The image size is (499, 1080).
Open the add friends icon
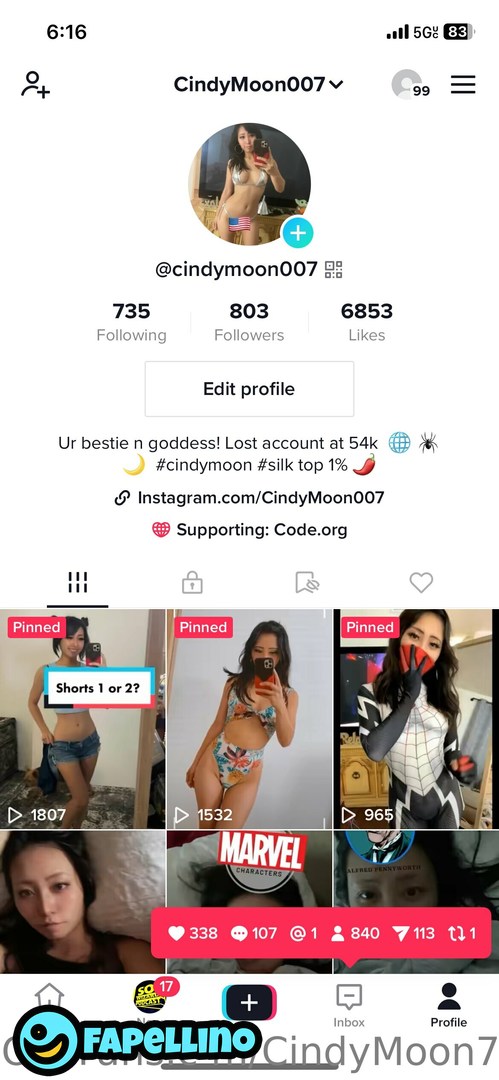click(35, 85)
